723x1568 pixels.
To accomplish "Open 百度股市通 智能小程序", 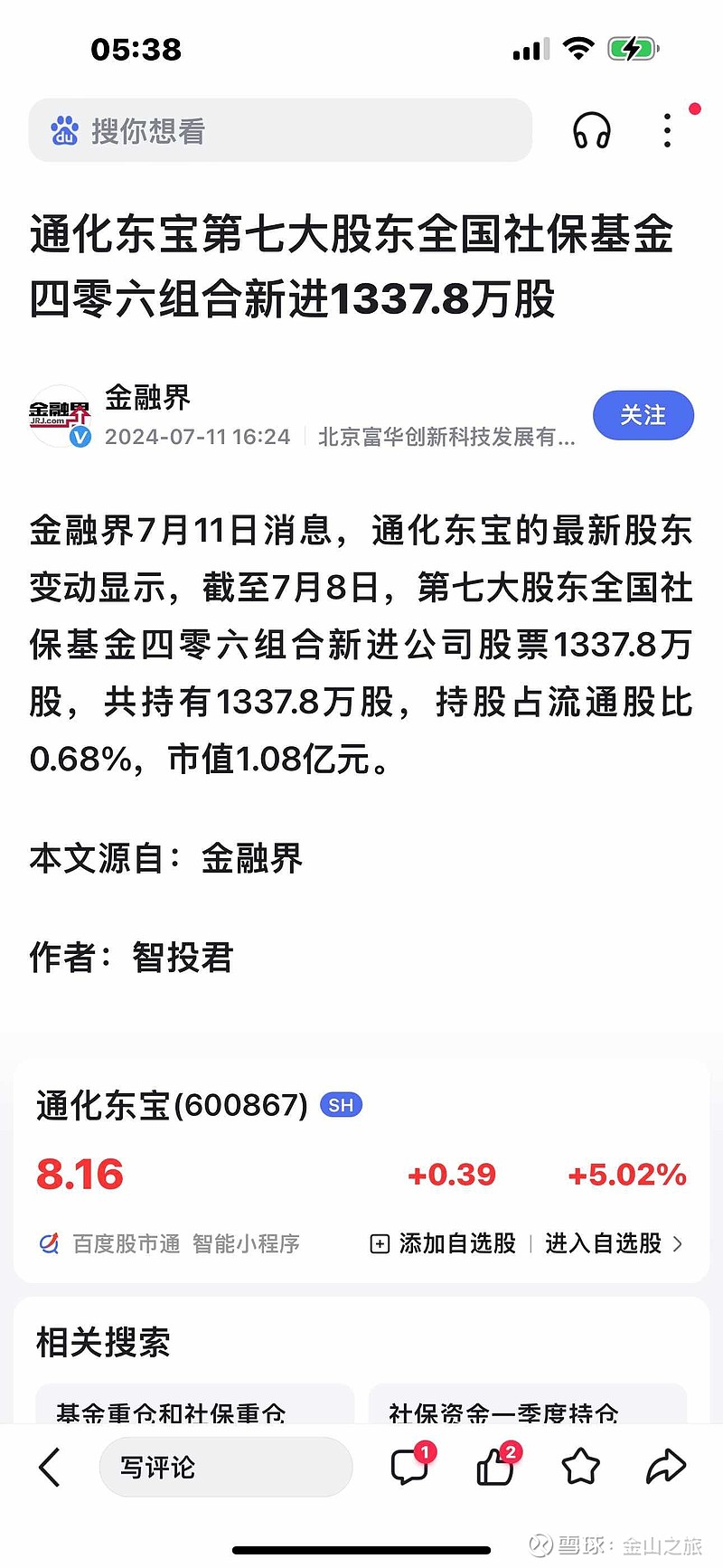I will pos(169,1244).
